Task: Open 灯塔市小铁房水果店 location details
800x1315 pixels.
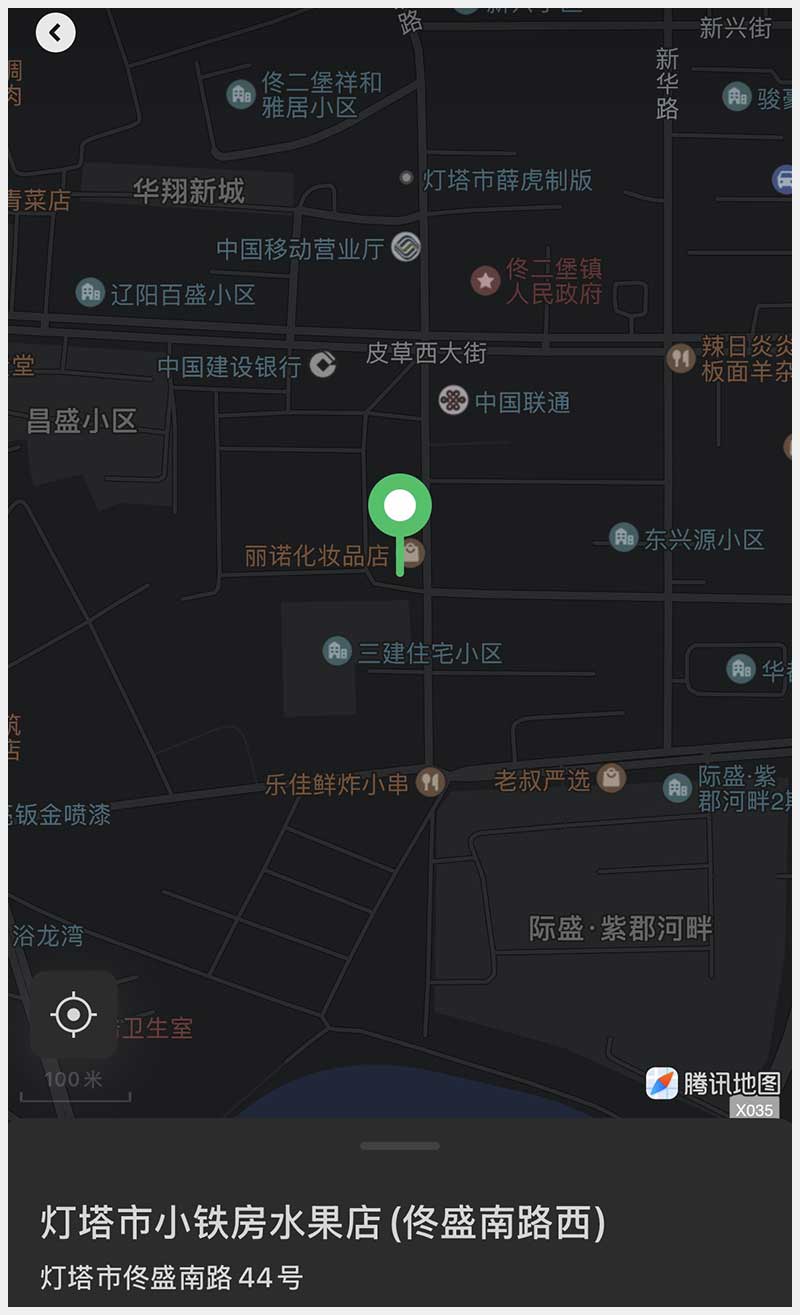Action: [323, 1224]
